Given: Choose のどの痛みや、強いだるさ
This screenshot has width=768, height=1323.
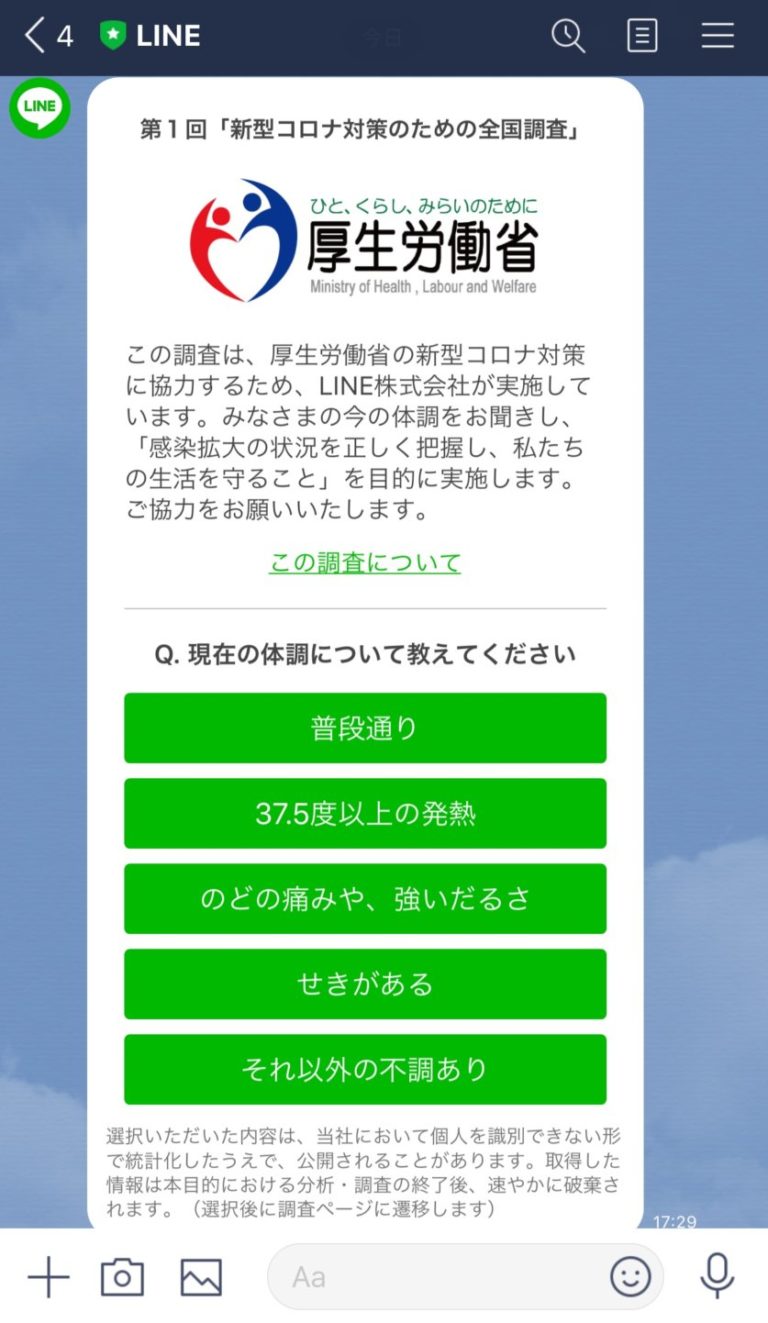Looking at the screenshot, I should tap(365, 898).
